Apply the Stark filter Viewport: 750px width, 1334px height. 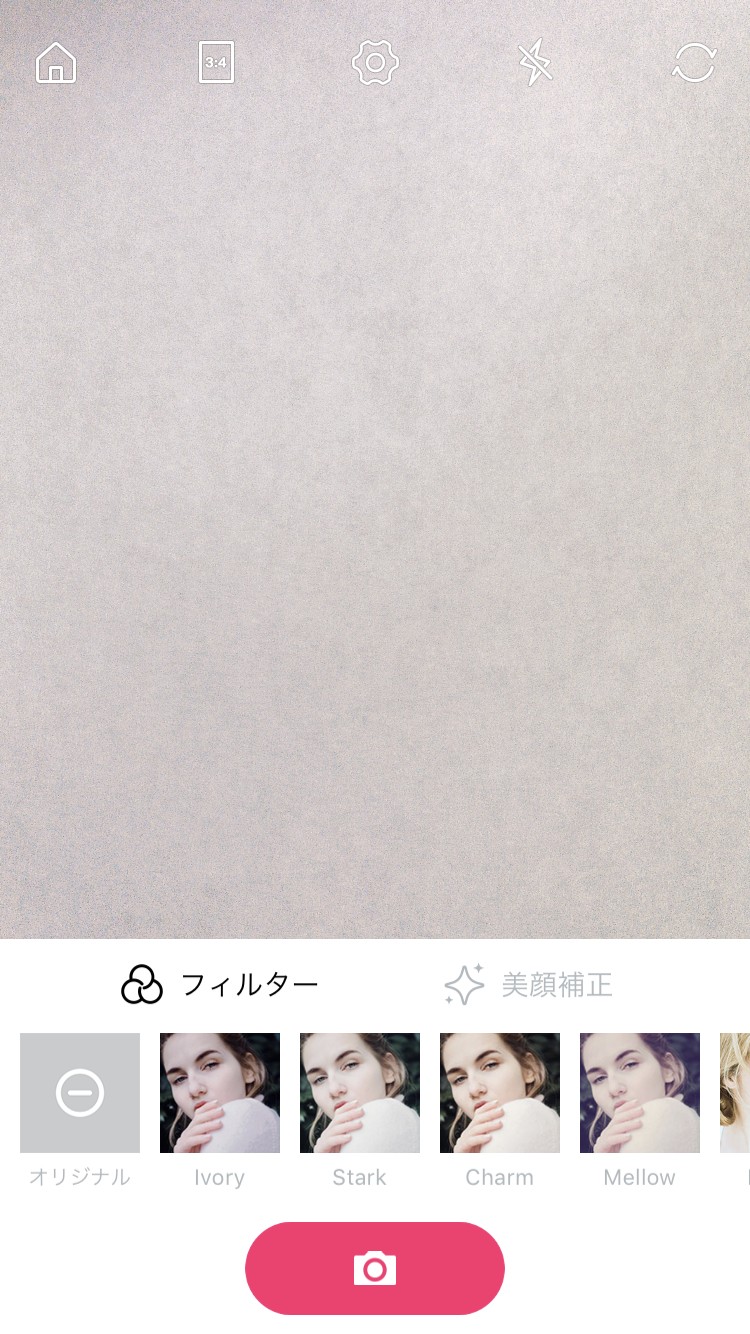pyautogui.click(x=360, y=1093)
